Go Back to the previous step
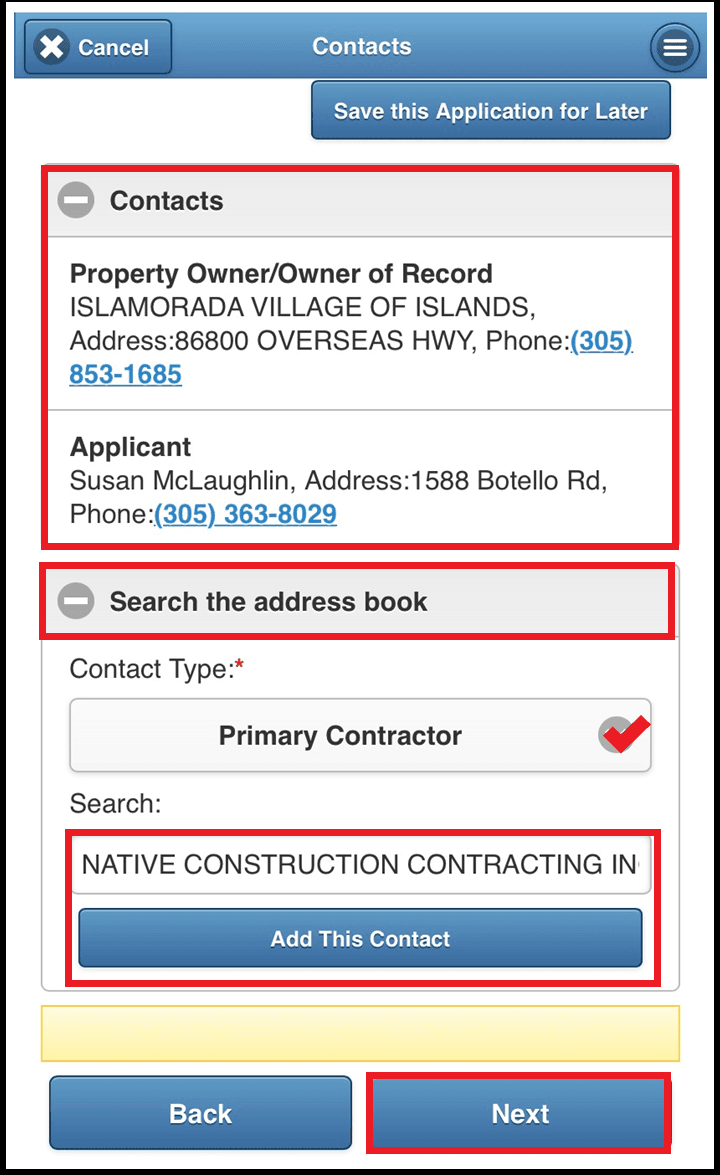720x1175 pixels. [200, 1113]
